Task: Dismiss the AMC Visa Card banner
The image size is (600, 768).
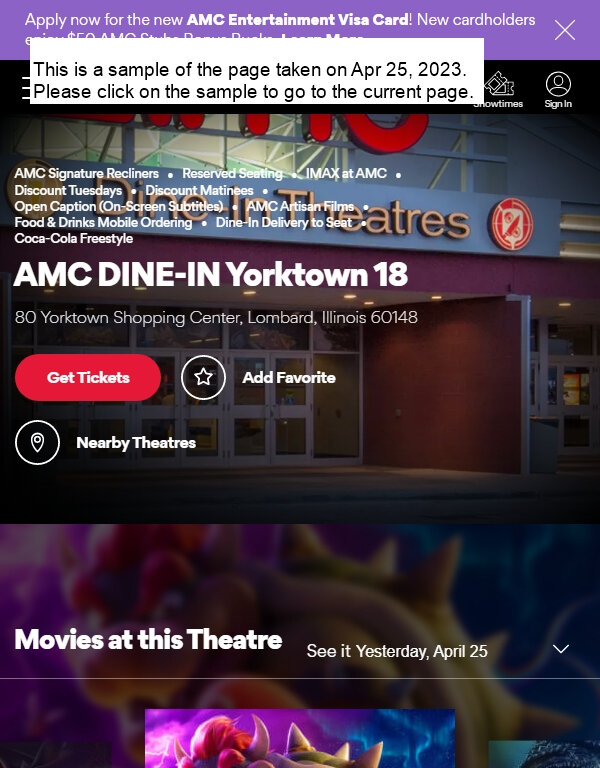Action: click(x=565, y=30)
